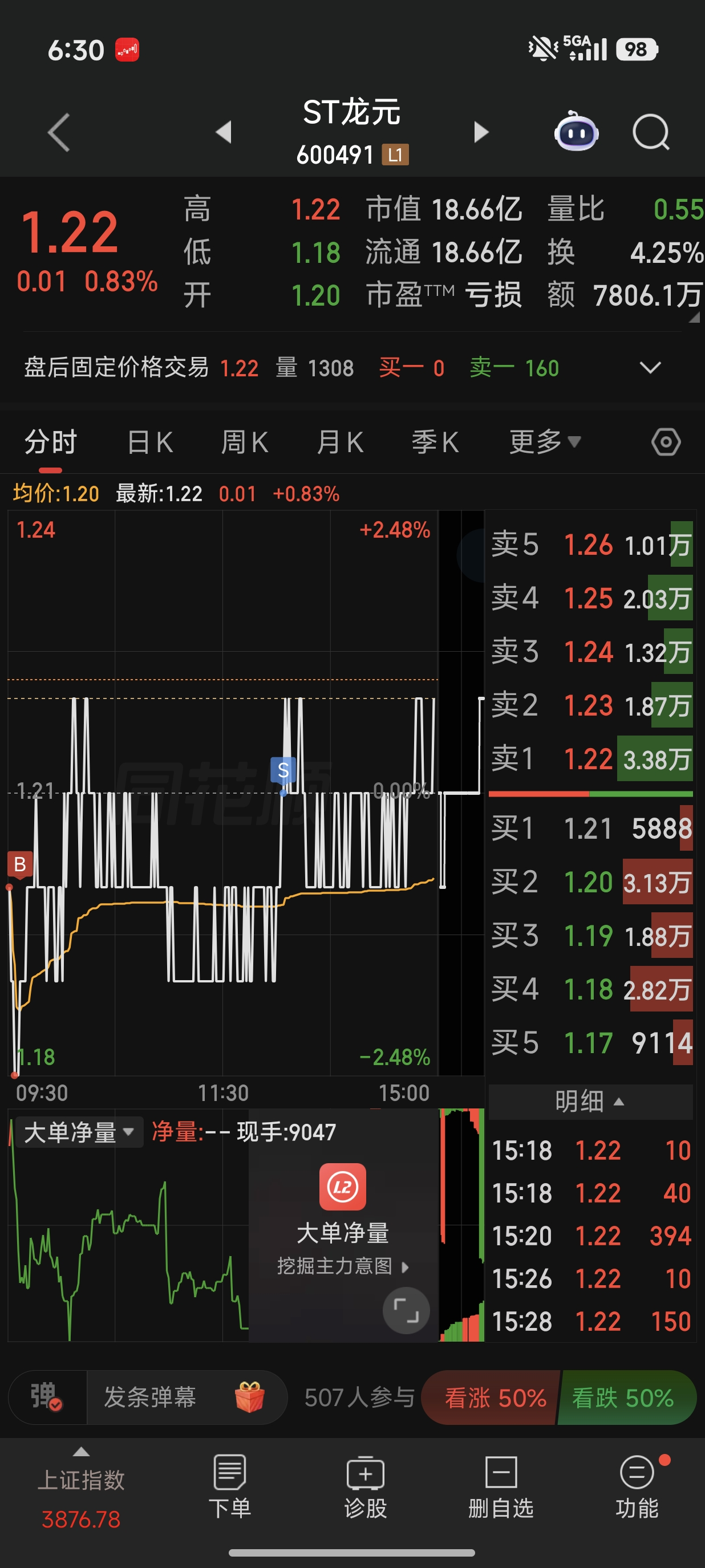Go back using the top-left arrow
The width and height of the screenshot is (705, 1568).
[59, 132]
